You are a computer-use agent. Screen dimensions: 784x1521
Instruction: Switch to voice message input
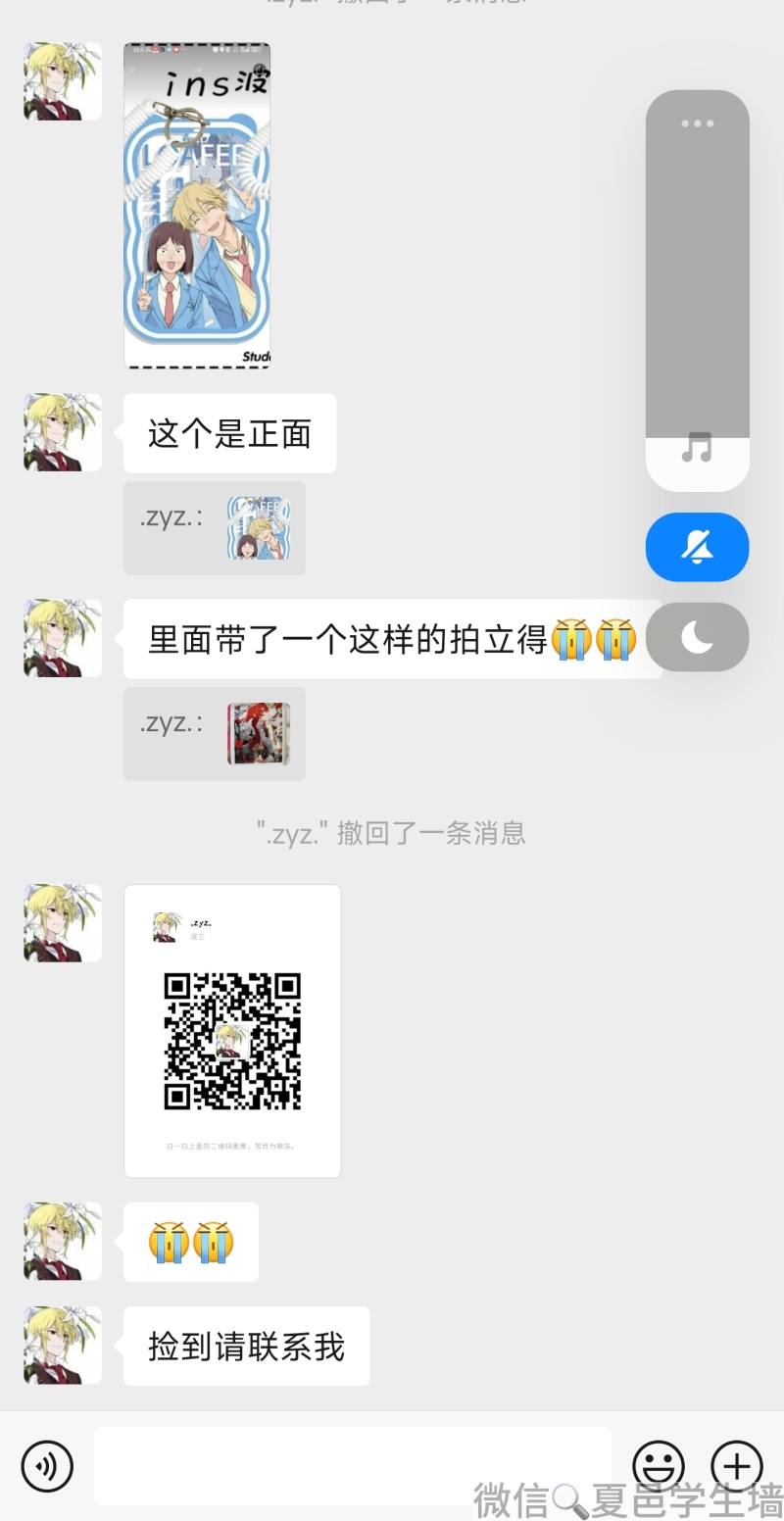pyautogui.click(x=47, y=1466)
